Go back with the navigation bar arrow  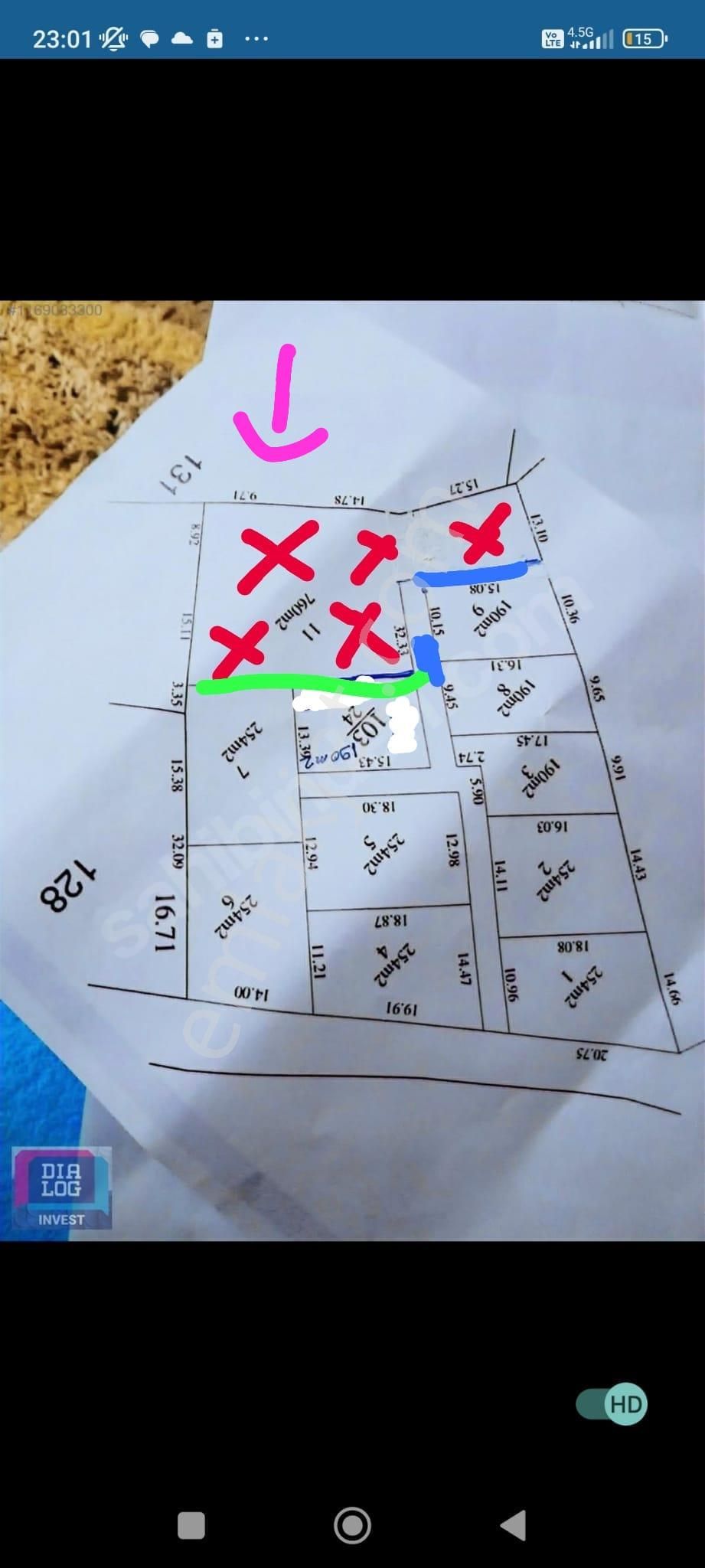(x=514, y=1525)
